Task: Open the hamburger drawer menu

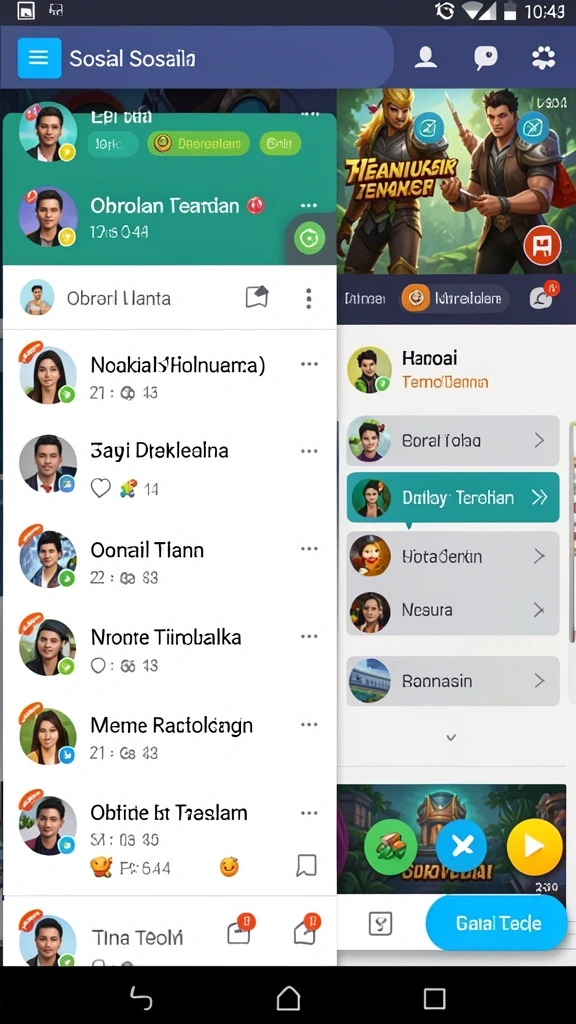Action: click(x=39, y=58)
